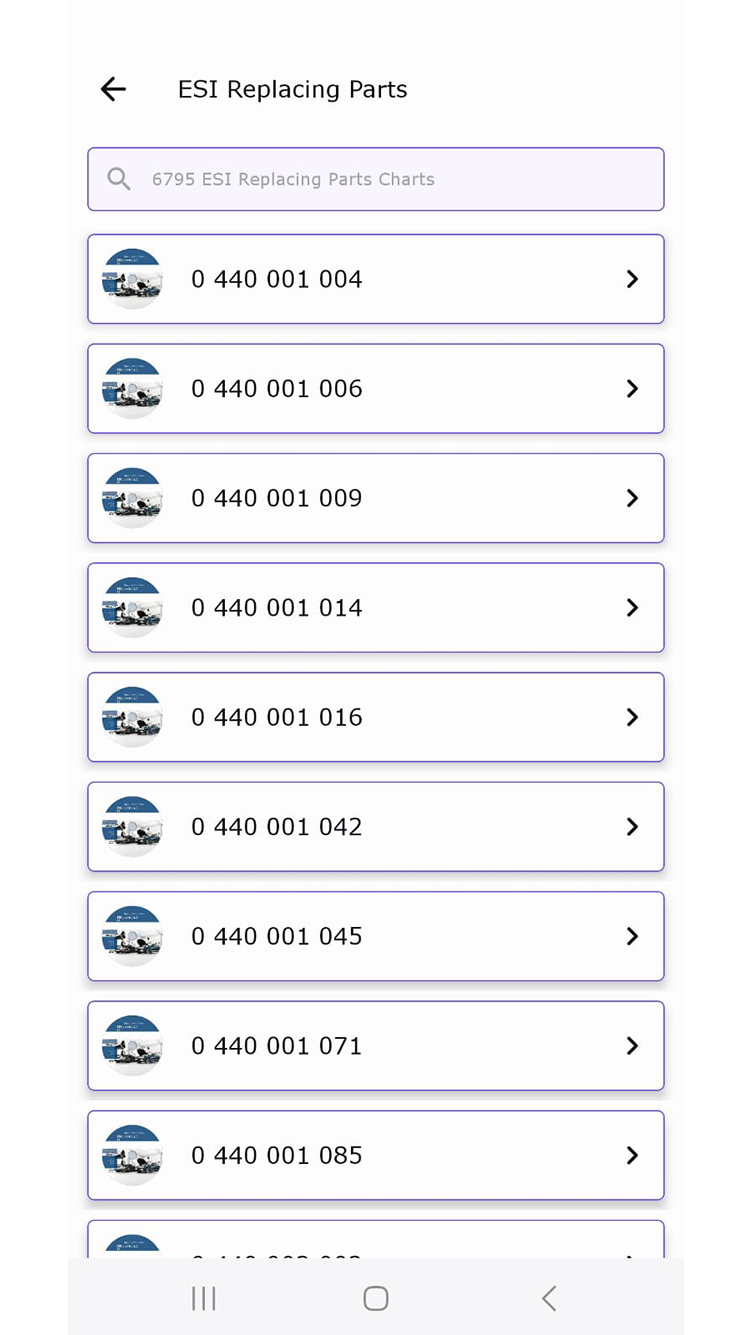Screen dimensions: 752x1335
Task: View part number 0 440 001 014
Action: [376, 608]
